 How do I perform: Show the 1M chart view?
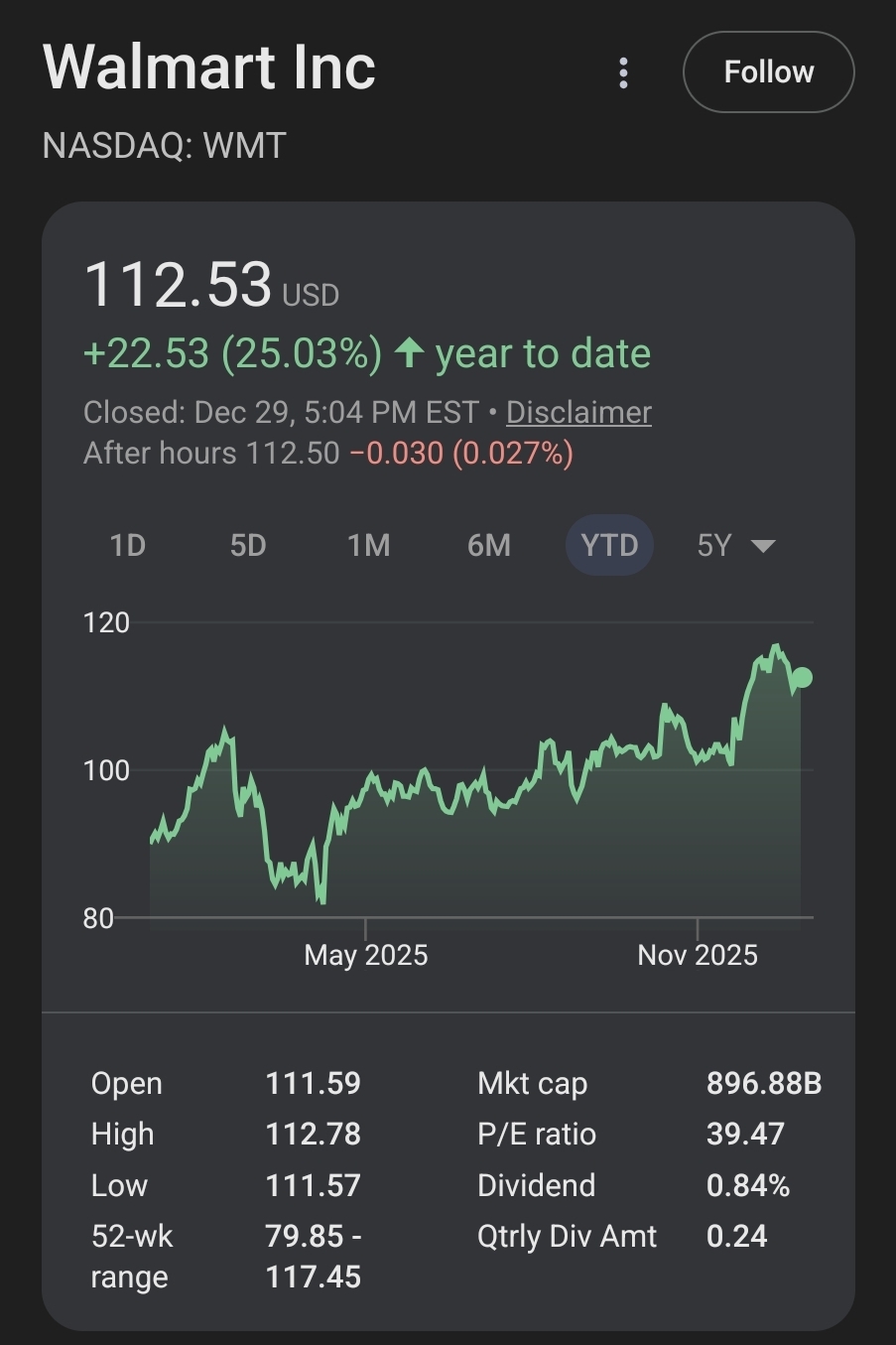tap(368, 545)
